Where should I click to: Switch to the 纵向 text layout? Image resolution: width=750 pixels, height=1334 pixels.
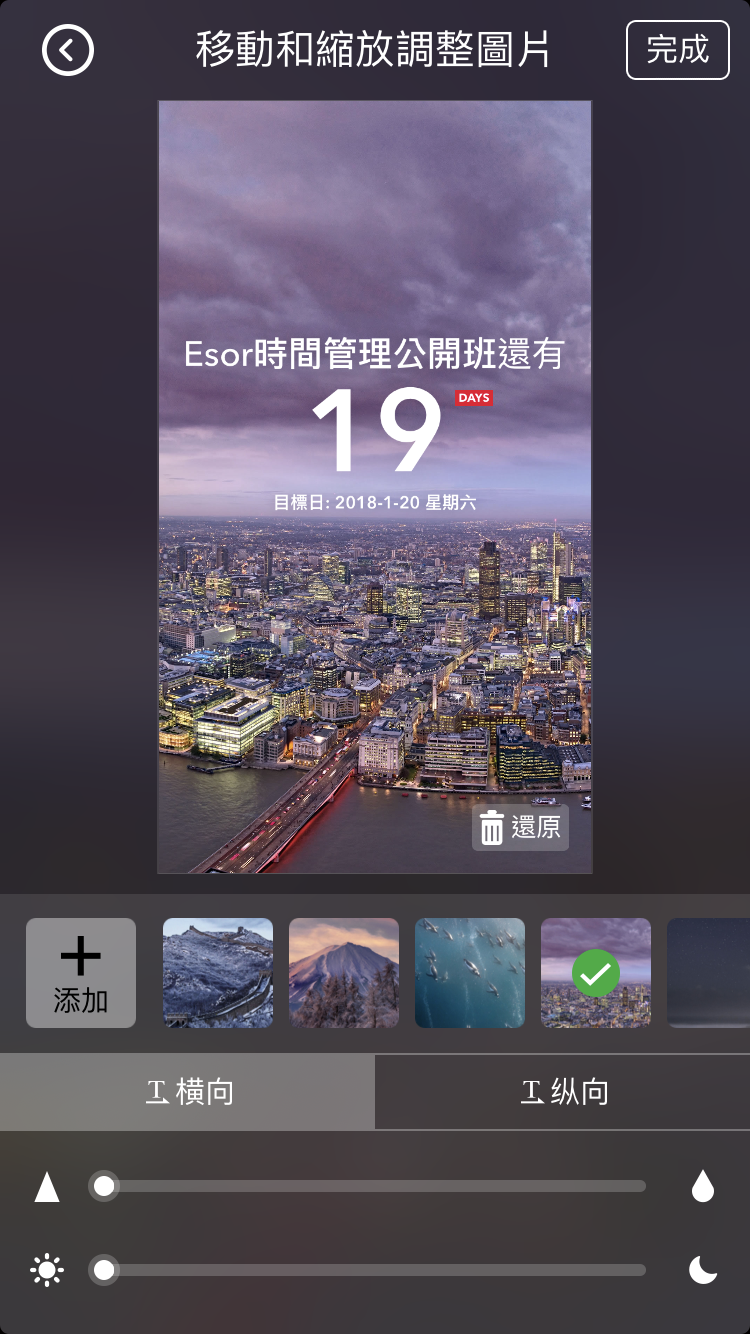[563, 1092]
